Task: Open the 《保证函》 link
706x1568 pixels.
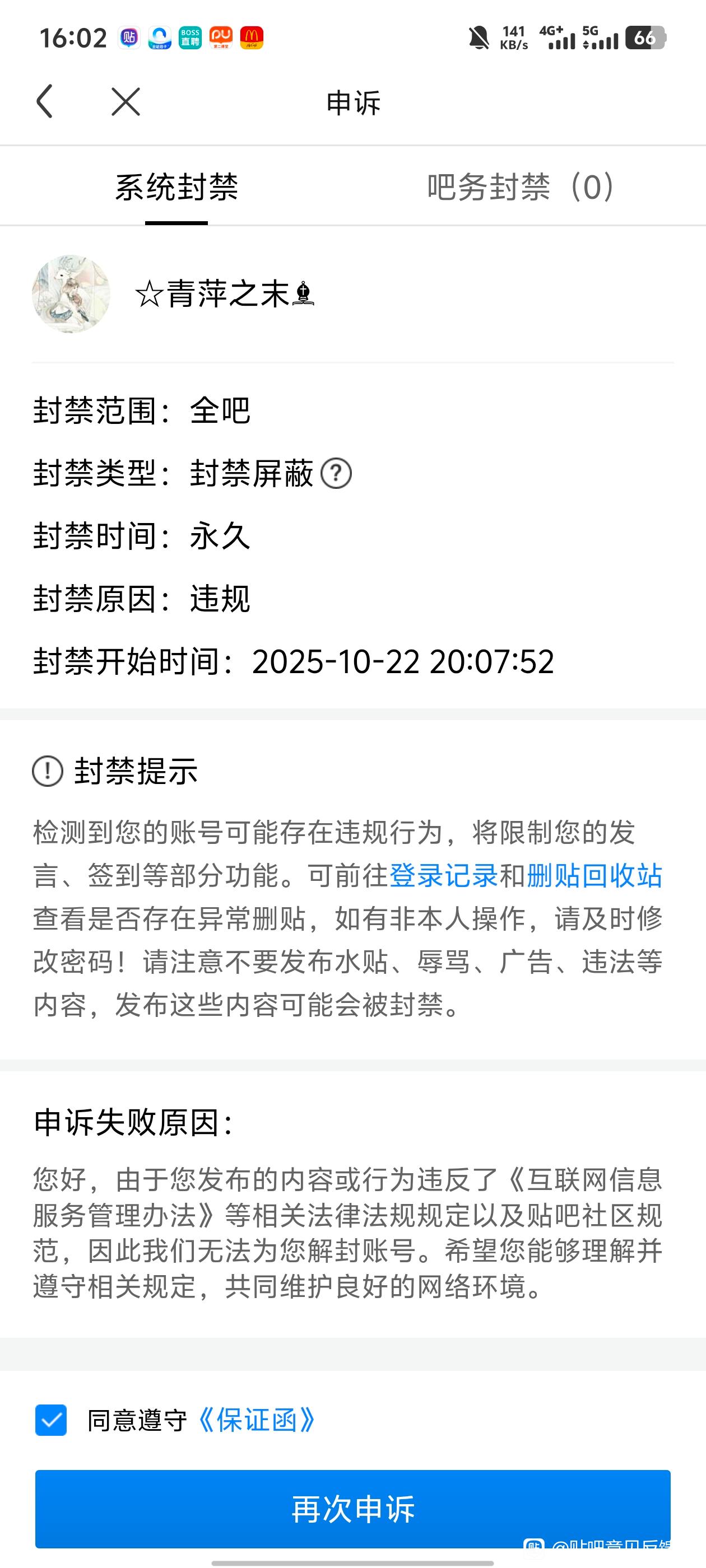Action: 257,1420
